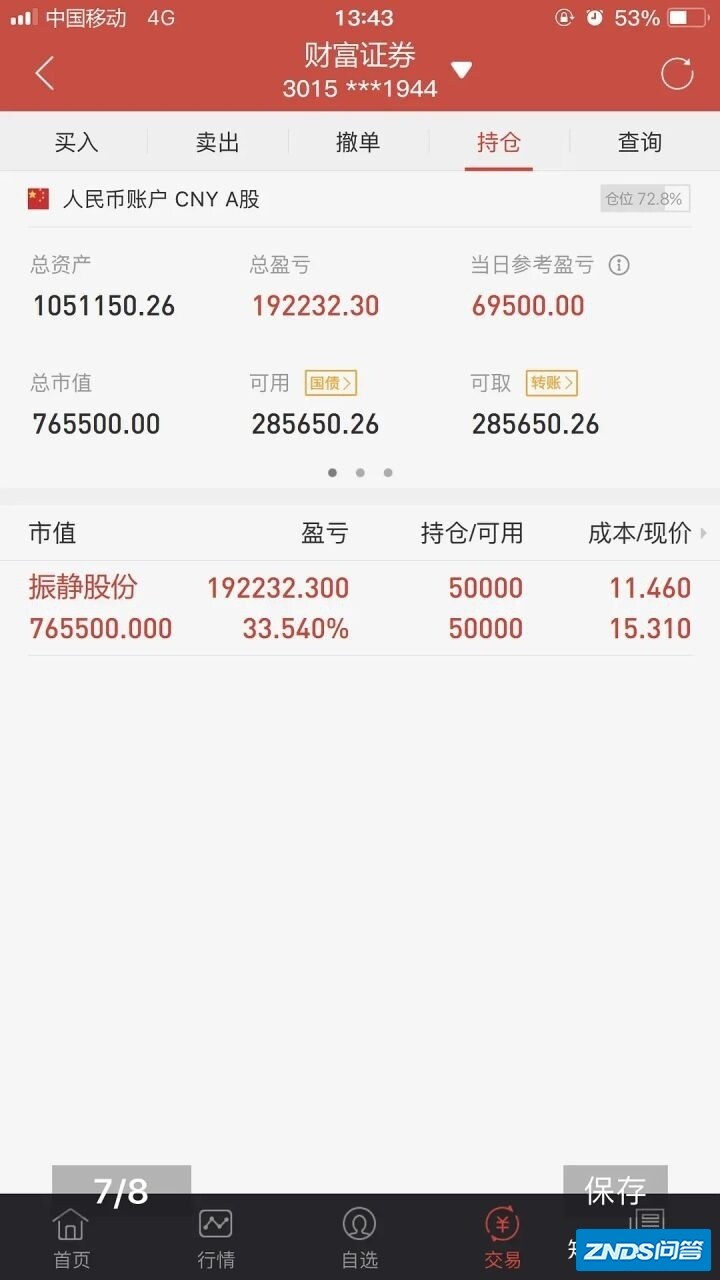720x1280 pixels.
Task: Expand more columns via 成本/现价 arrow
Action: click(706, 533)
